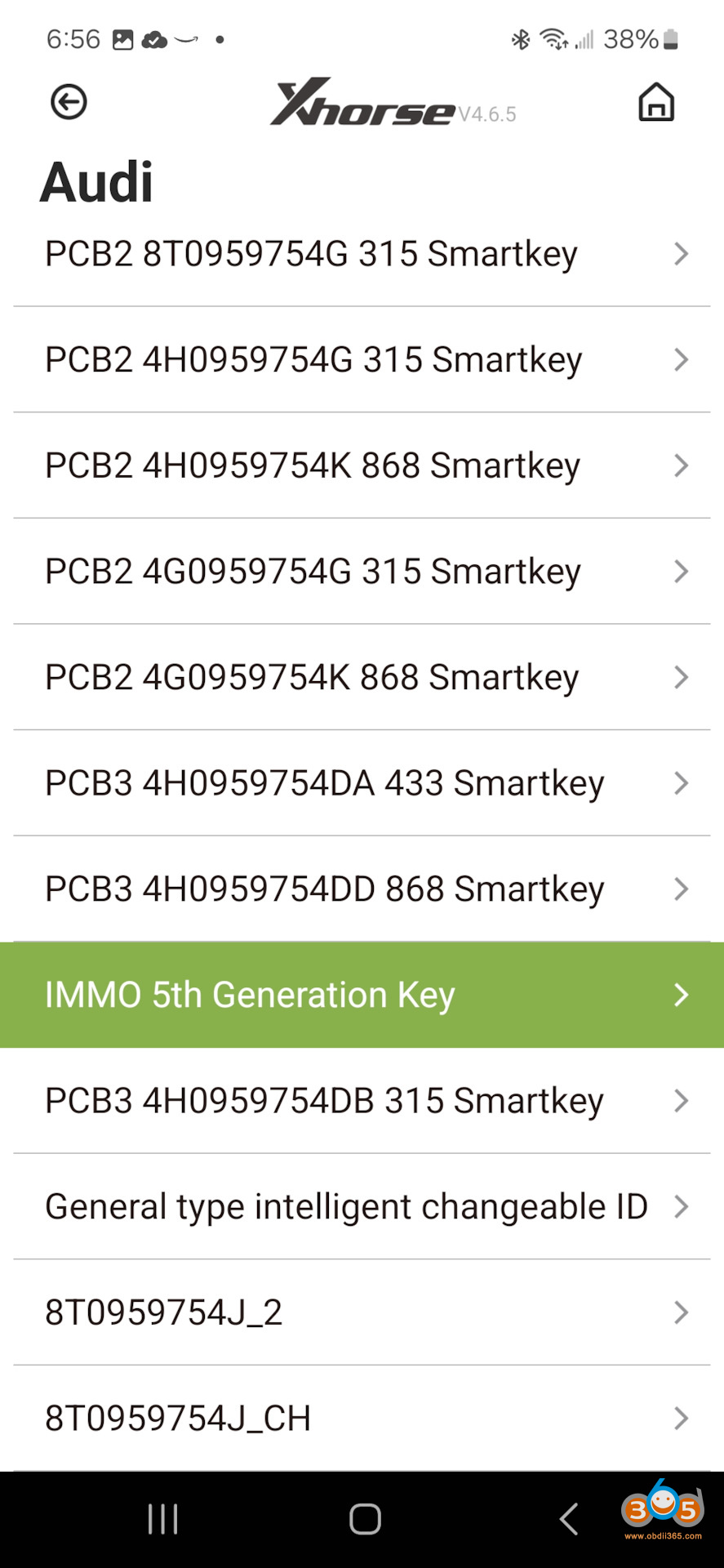Choose the 8T0959754J_2 entry
724x1568 pixels.
(362, 1312)
